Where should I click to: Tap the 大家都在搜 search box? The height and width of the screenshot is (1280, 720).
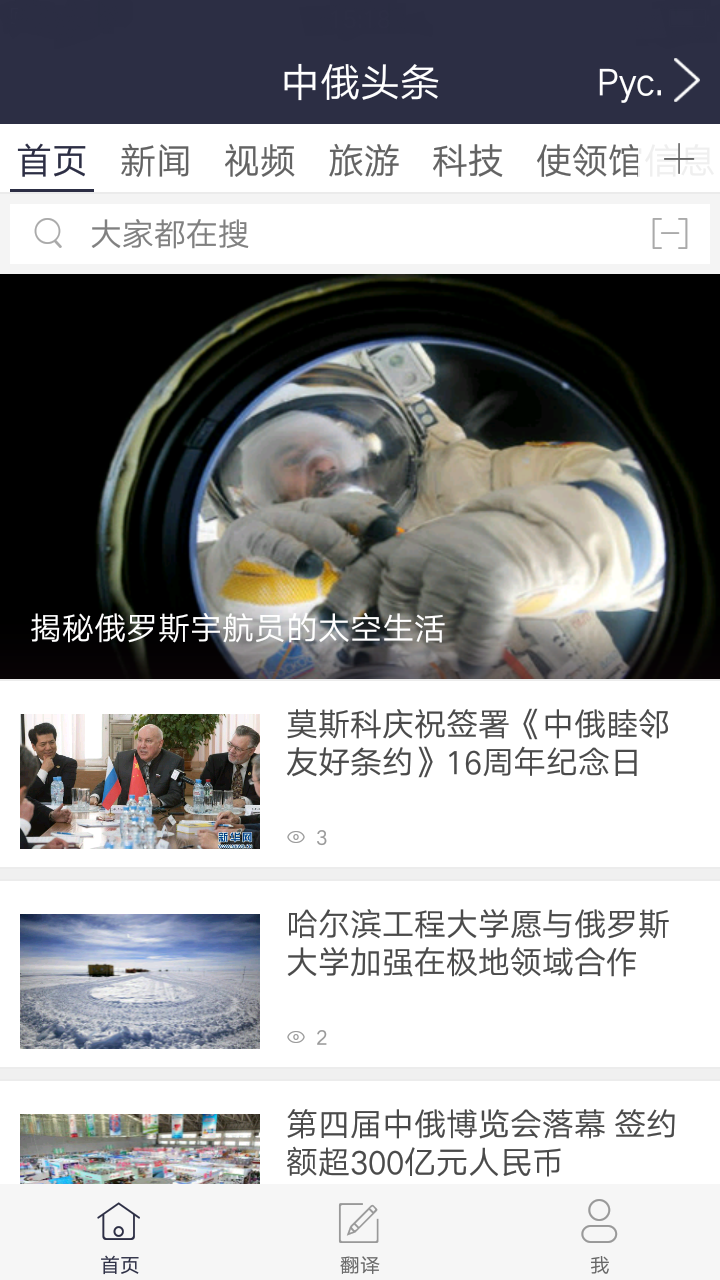(x=340, y=234)
